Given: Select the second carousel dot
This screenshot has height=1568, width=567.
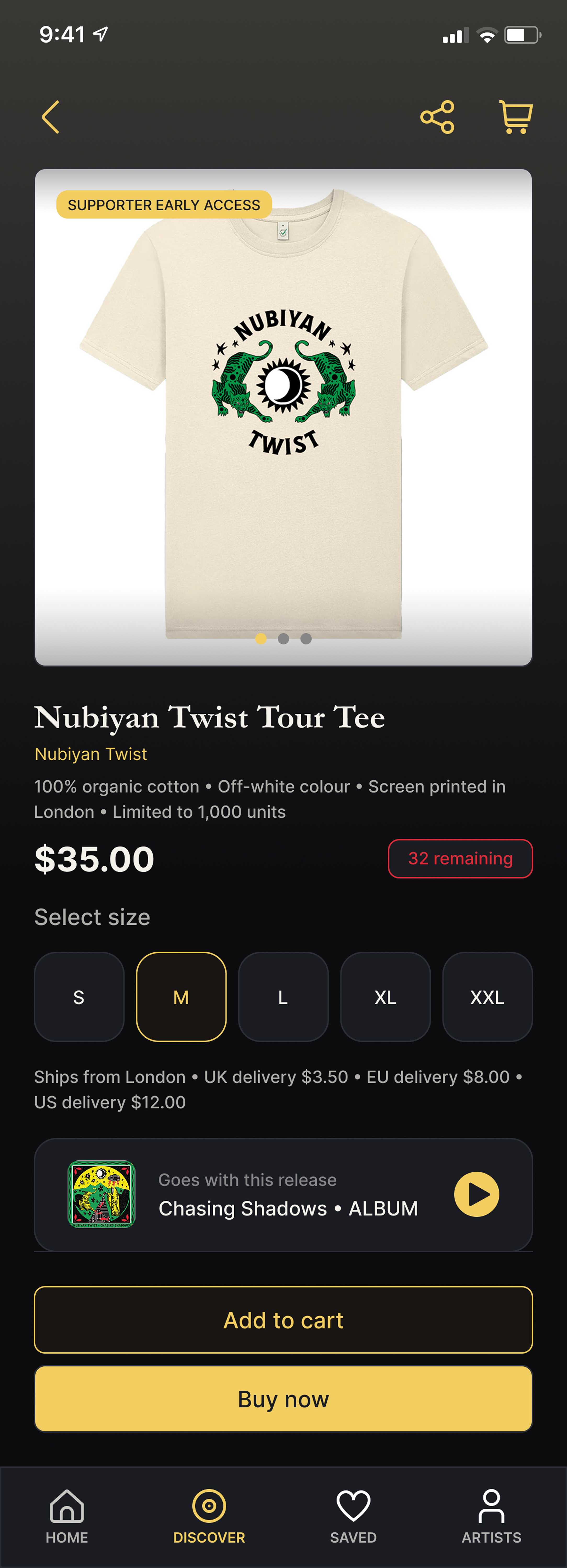Looking at the screenshot, I should 283,639.
